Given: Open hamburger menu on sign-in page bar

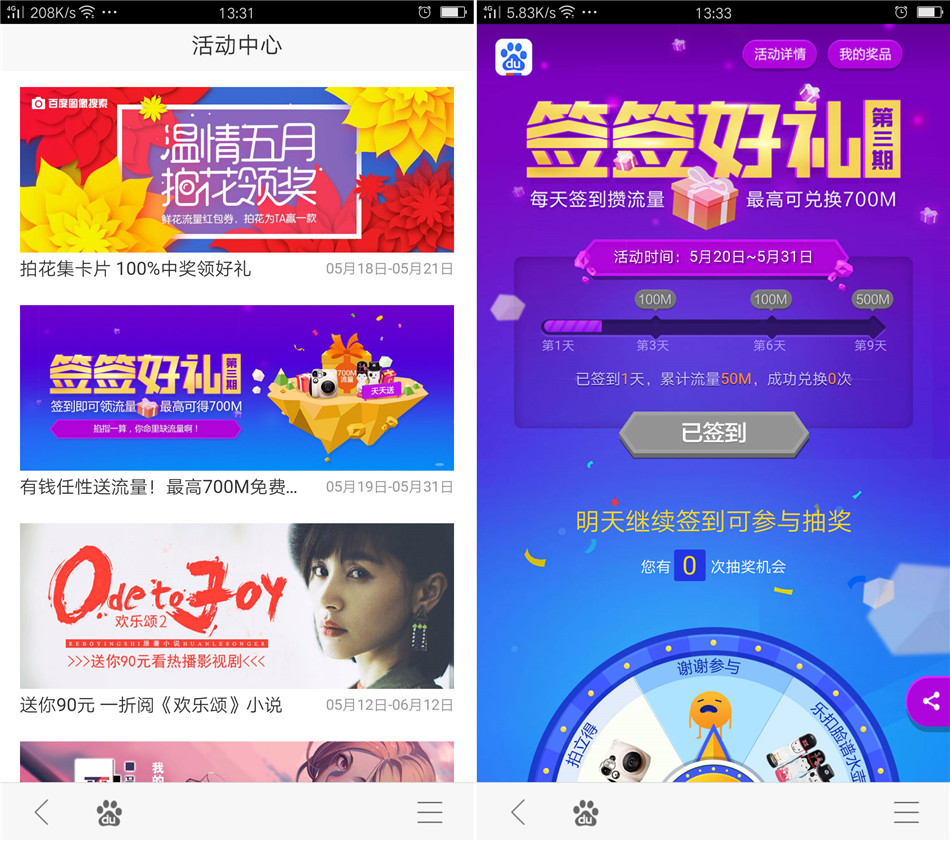Looking at the screenshot, I should [x=906, y=812].
